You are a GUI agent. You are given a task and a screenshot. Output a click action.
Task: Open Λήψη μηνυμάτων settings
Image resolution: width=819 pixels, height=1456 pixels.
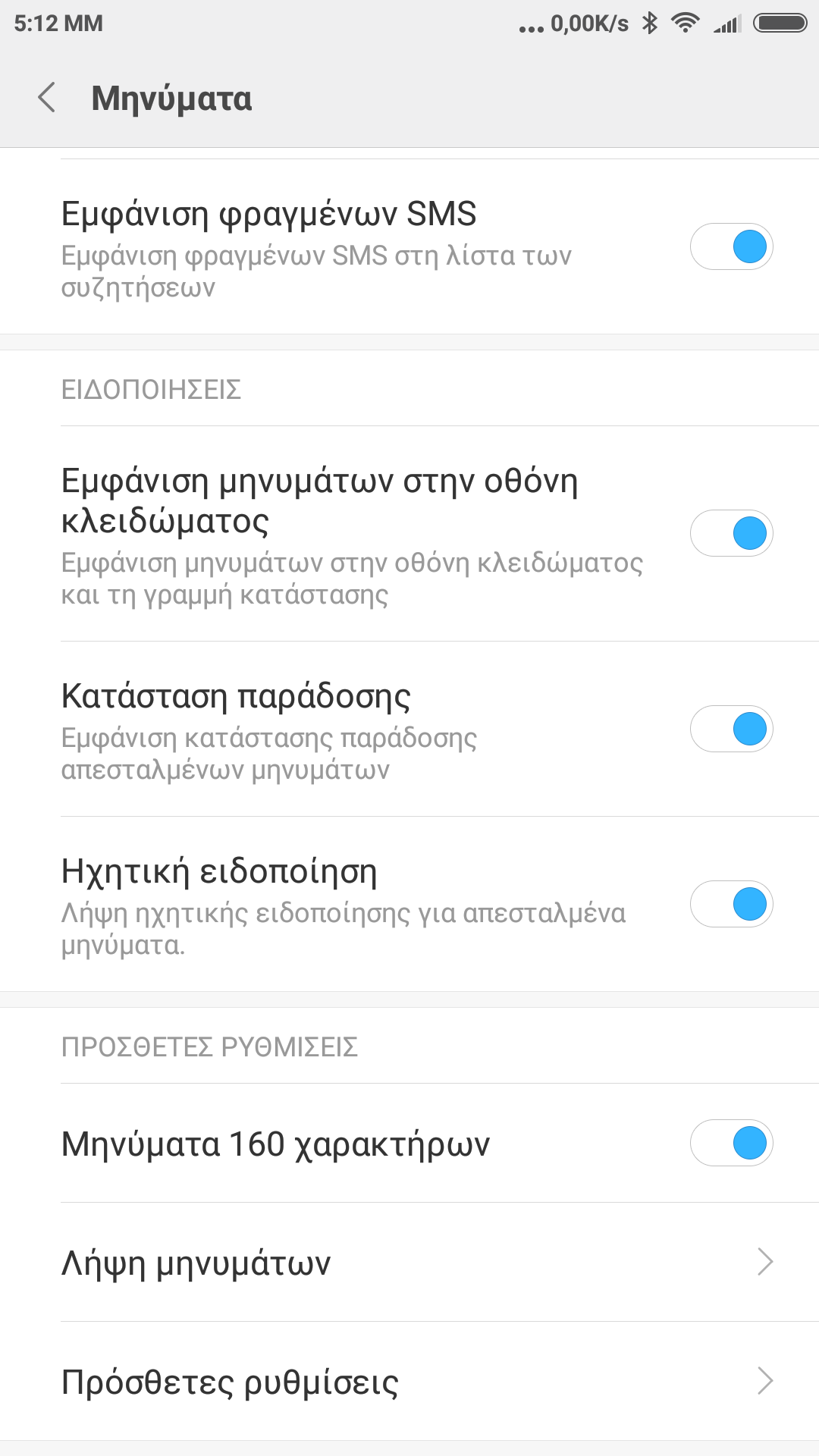click(x=409, y=1263)
